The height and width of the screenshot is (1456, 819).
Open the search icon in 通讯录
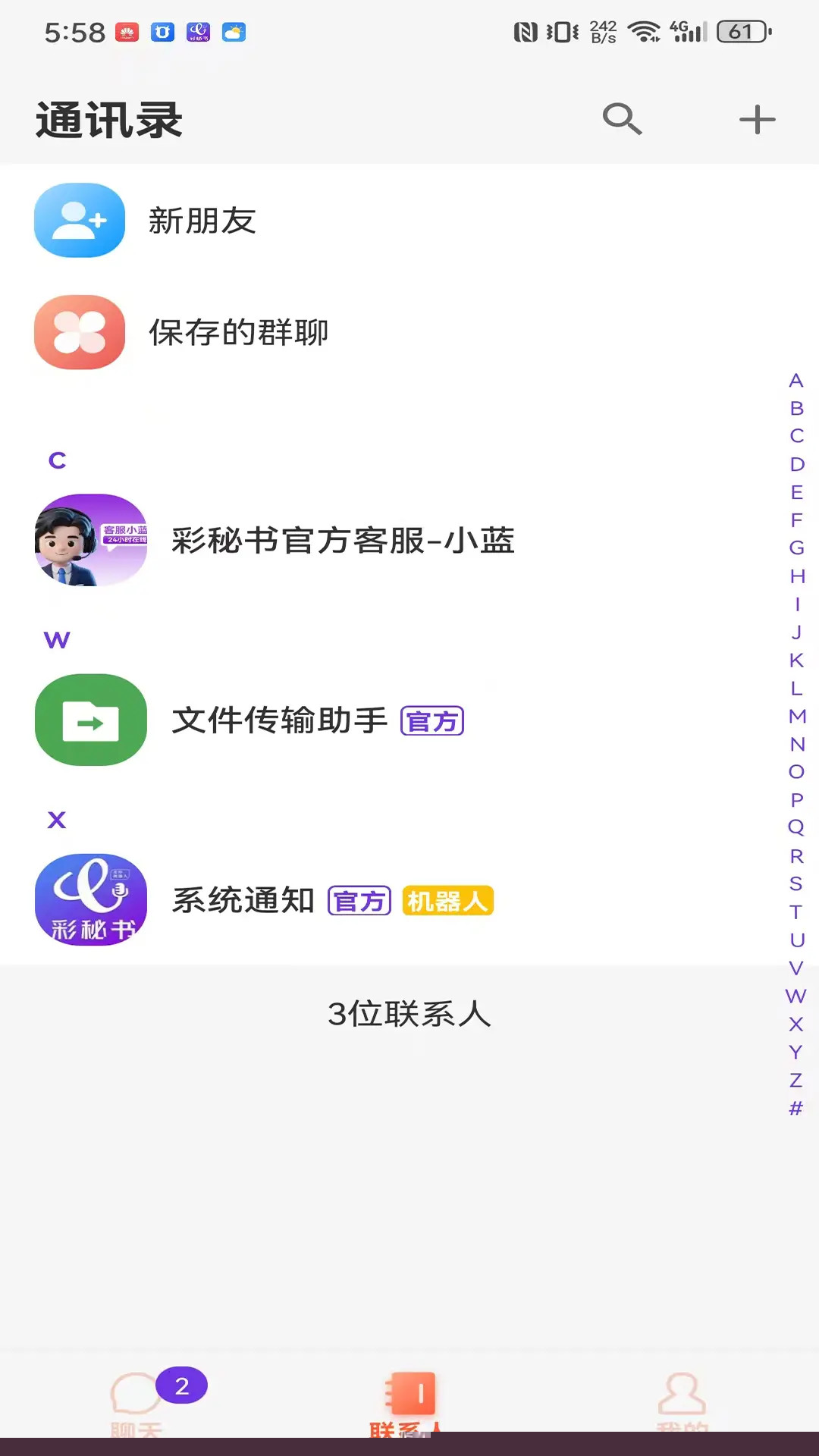[623, 119]
